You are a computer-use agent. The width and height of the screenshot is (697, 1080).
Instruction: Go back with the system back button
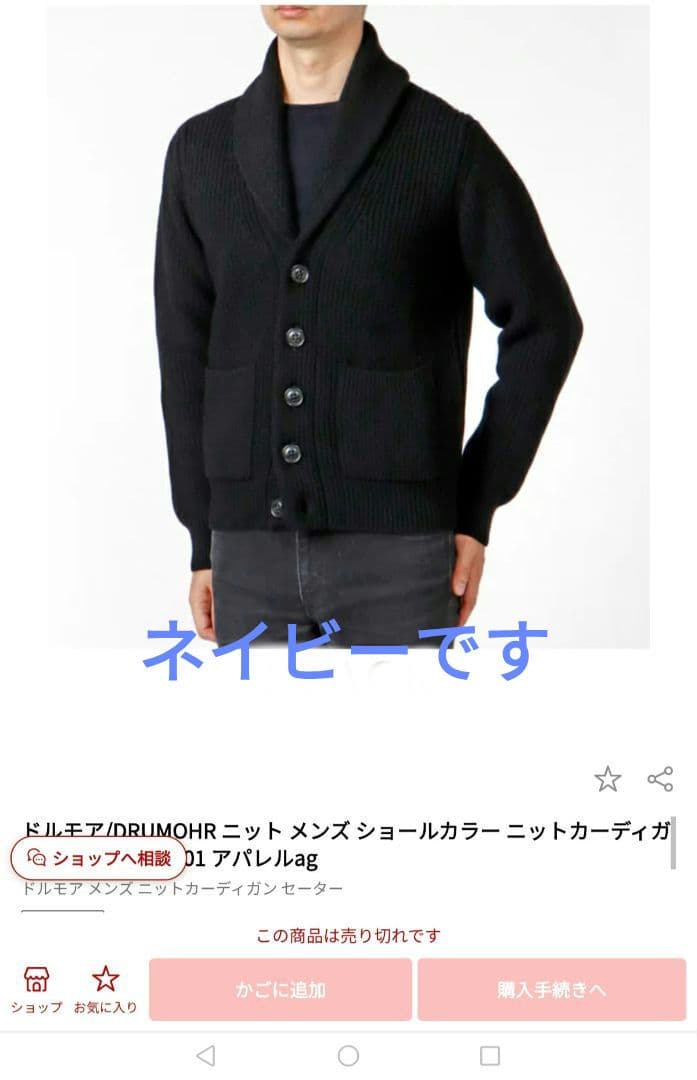205,1055
